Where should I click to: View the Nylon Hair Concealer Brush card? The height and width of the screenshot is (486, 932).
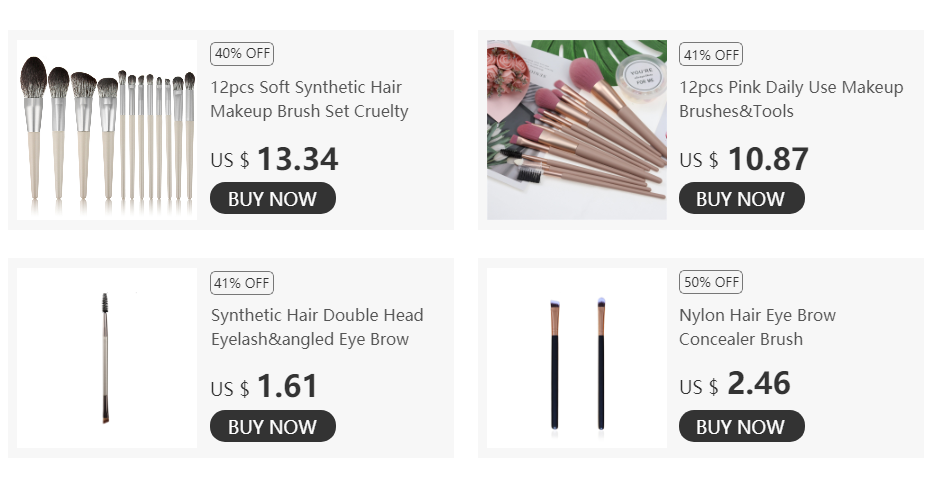coord(701,358)
